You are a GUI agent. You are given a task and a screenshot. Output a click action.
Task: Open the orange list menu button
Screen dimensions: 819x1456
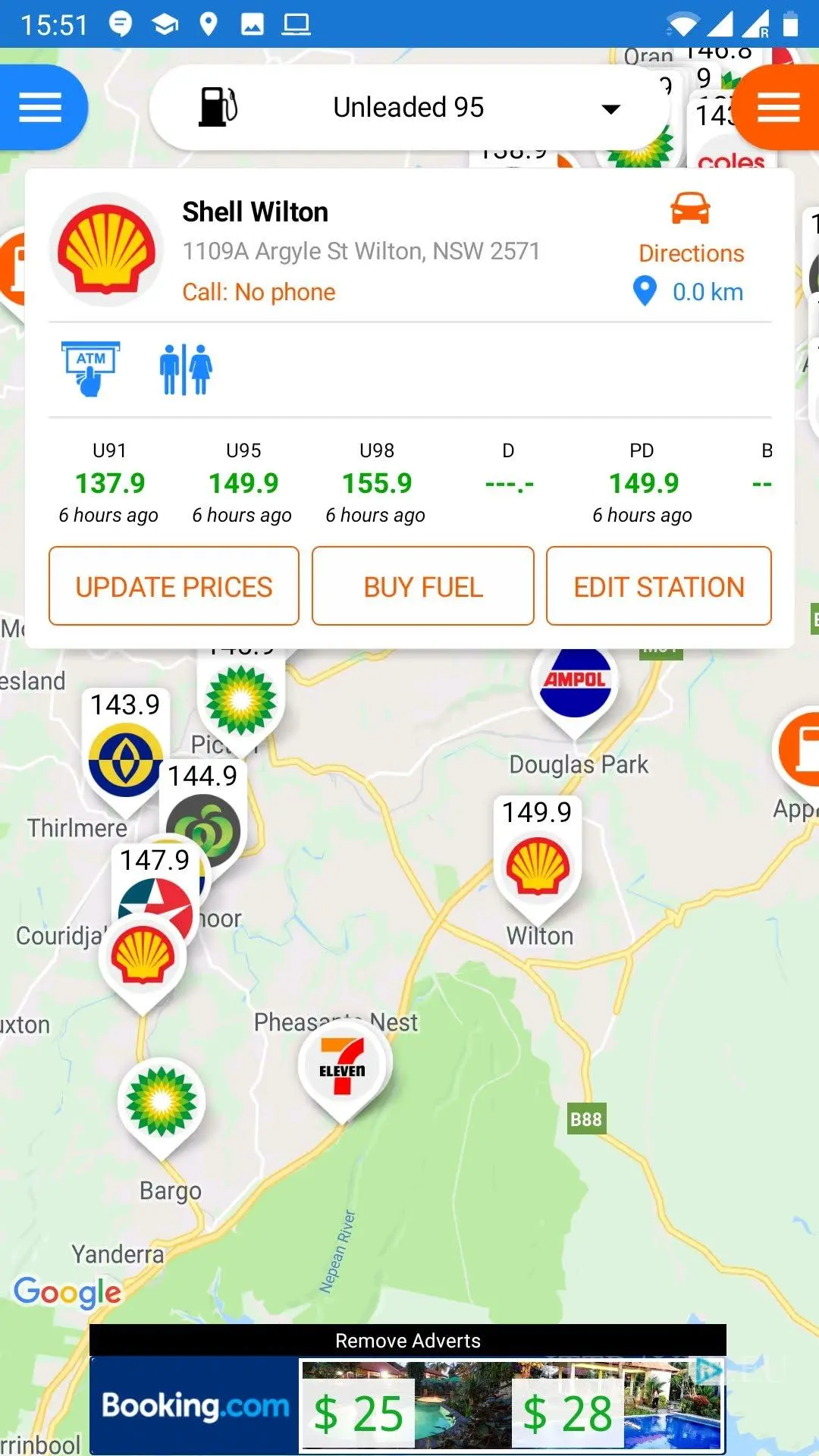[x=779, y=107]
